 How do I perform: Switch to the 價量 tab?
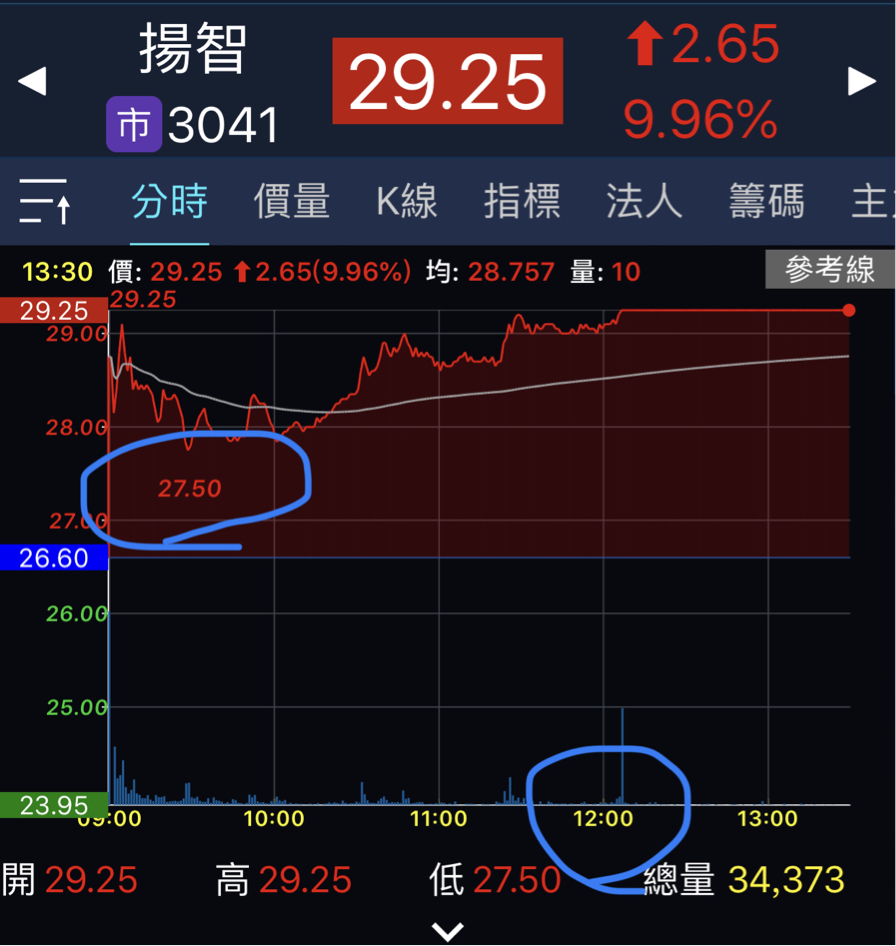[x=291, y=202]
